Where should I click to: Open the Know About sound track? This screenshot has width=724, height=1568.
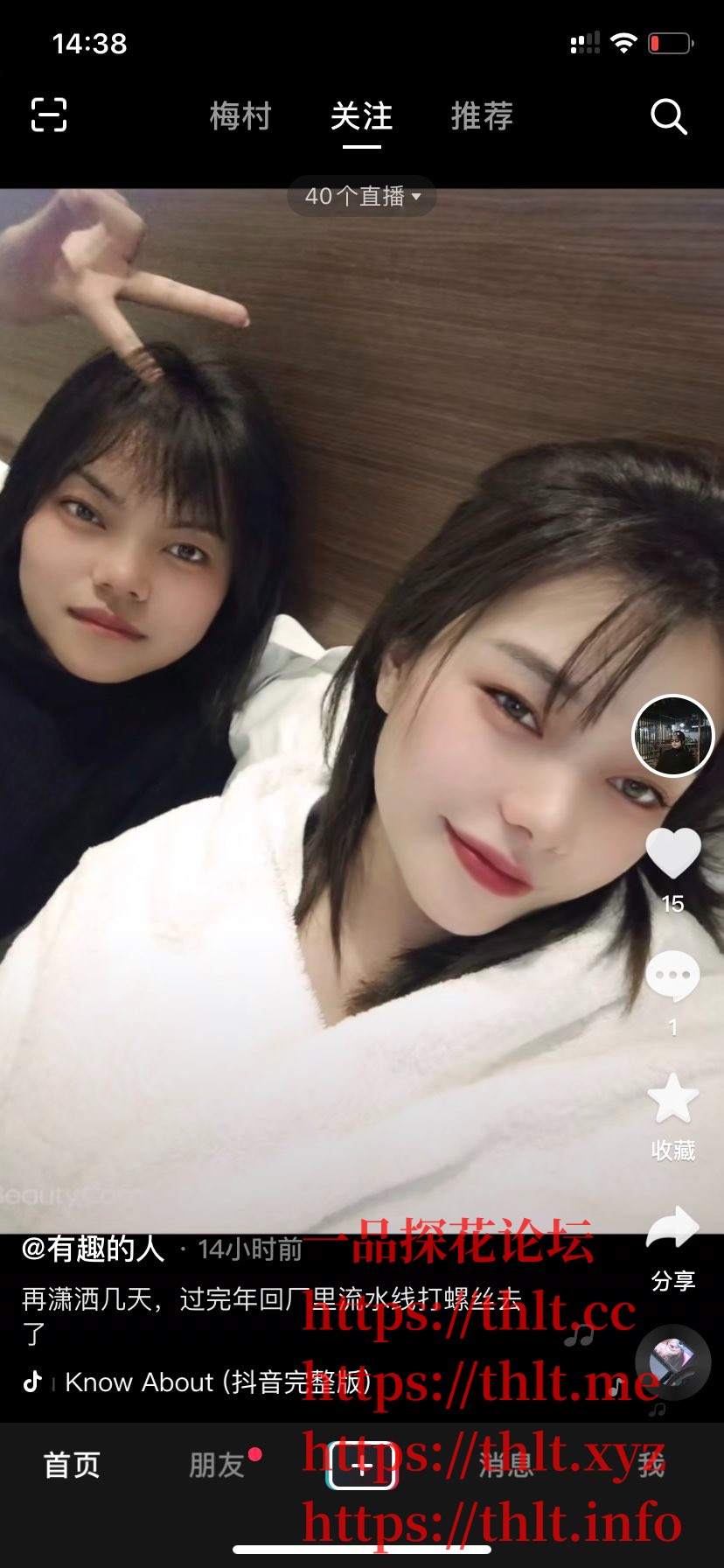217,1382
